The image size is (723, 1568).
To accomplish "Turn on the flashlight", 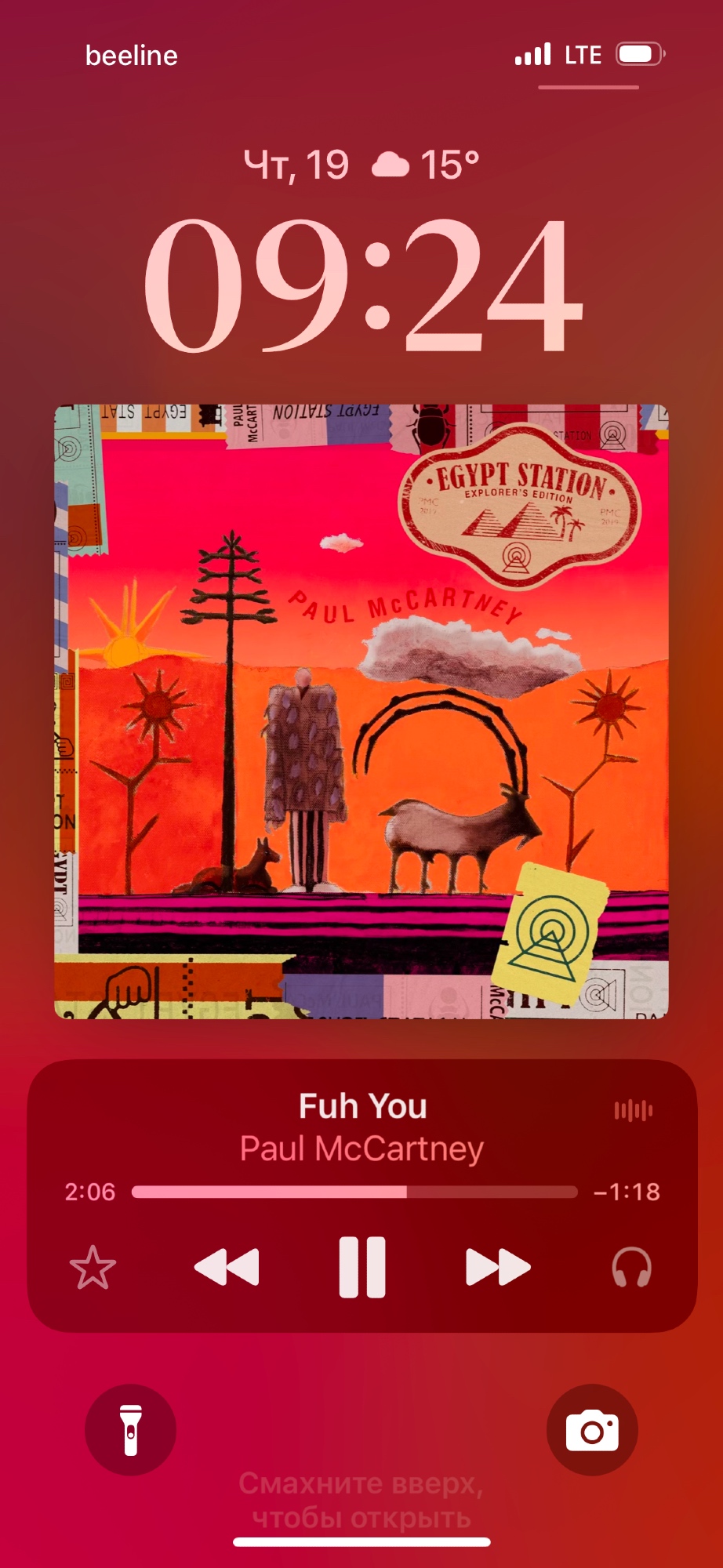I will [x=130, y=1430].
